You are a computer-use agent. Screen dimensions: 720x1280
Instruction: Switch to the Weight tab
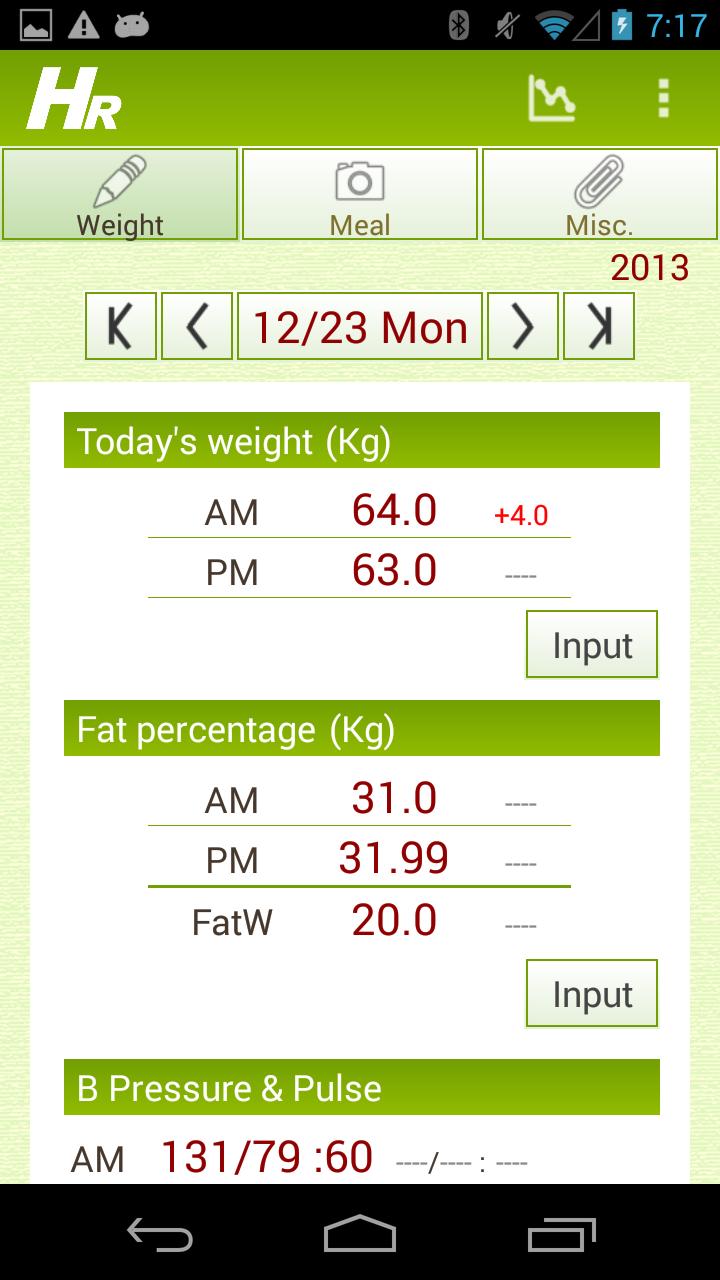[120, 195]
